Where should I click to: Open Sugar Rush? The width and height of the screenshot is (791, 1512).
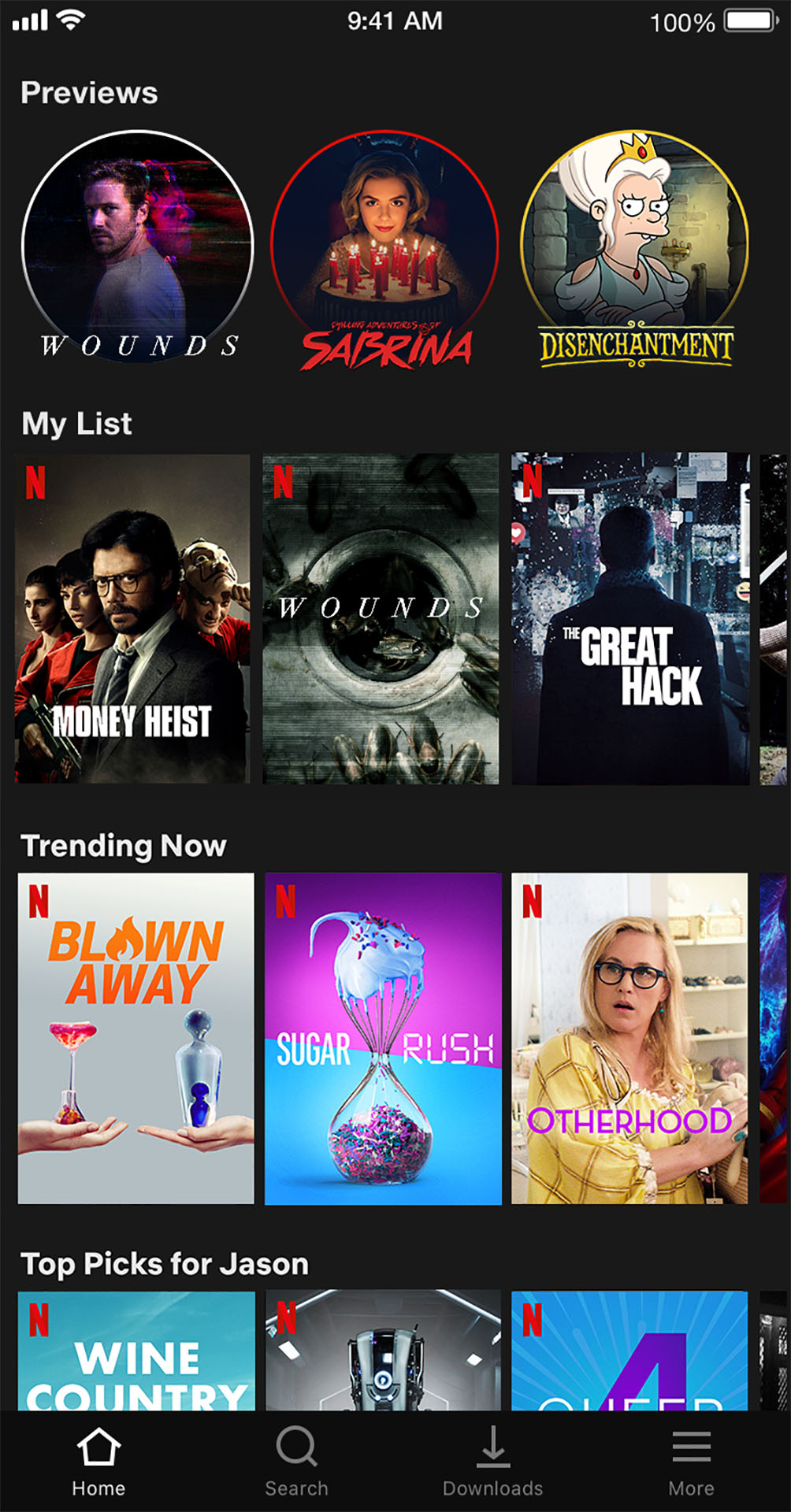pyautogui.click(x=383, y=1038)
